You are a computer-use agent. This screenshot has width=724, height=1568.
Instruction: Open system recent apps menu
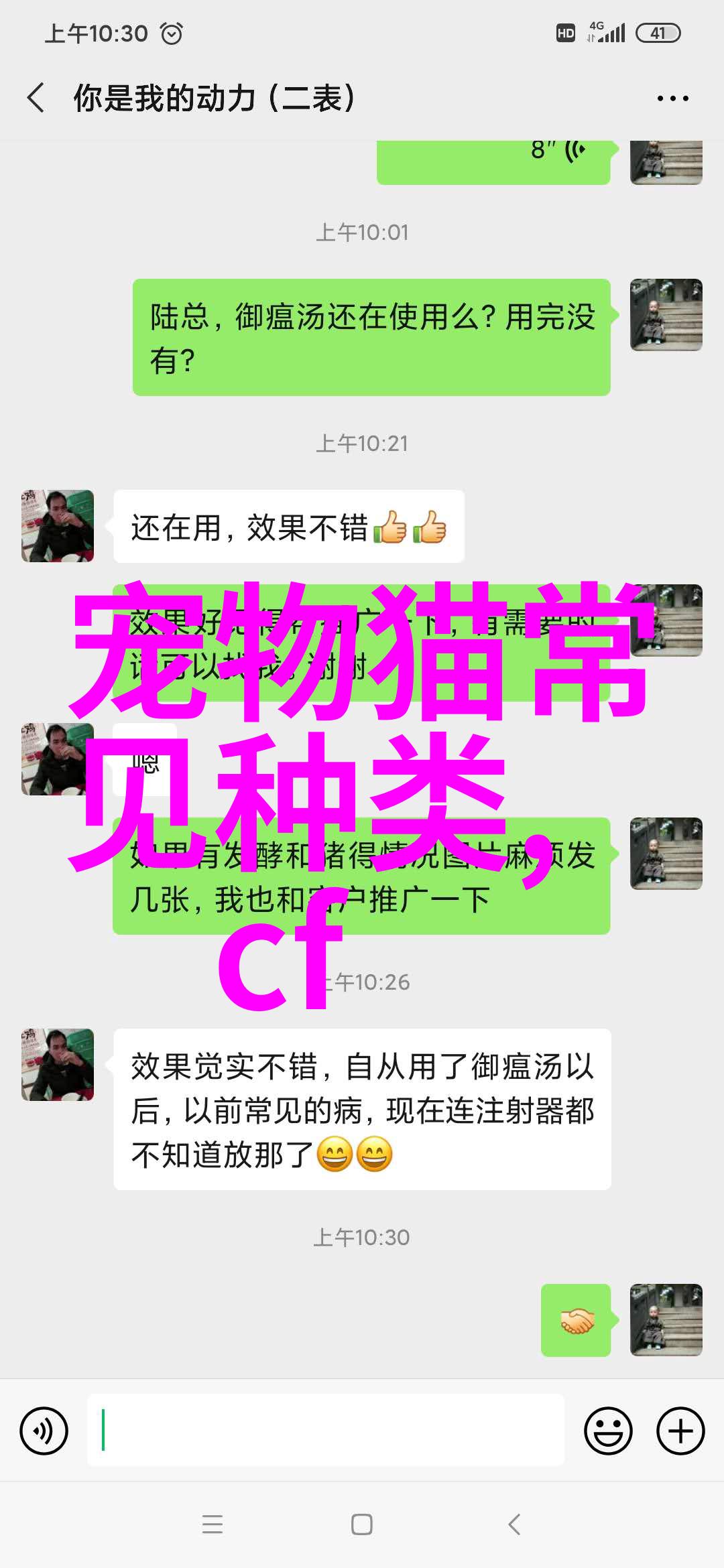pyautogui.click(x=213, y=1524)
